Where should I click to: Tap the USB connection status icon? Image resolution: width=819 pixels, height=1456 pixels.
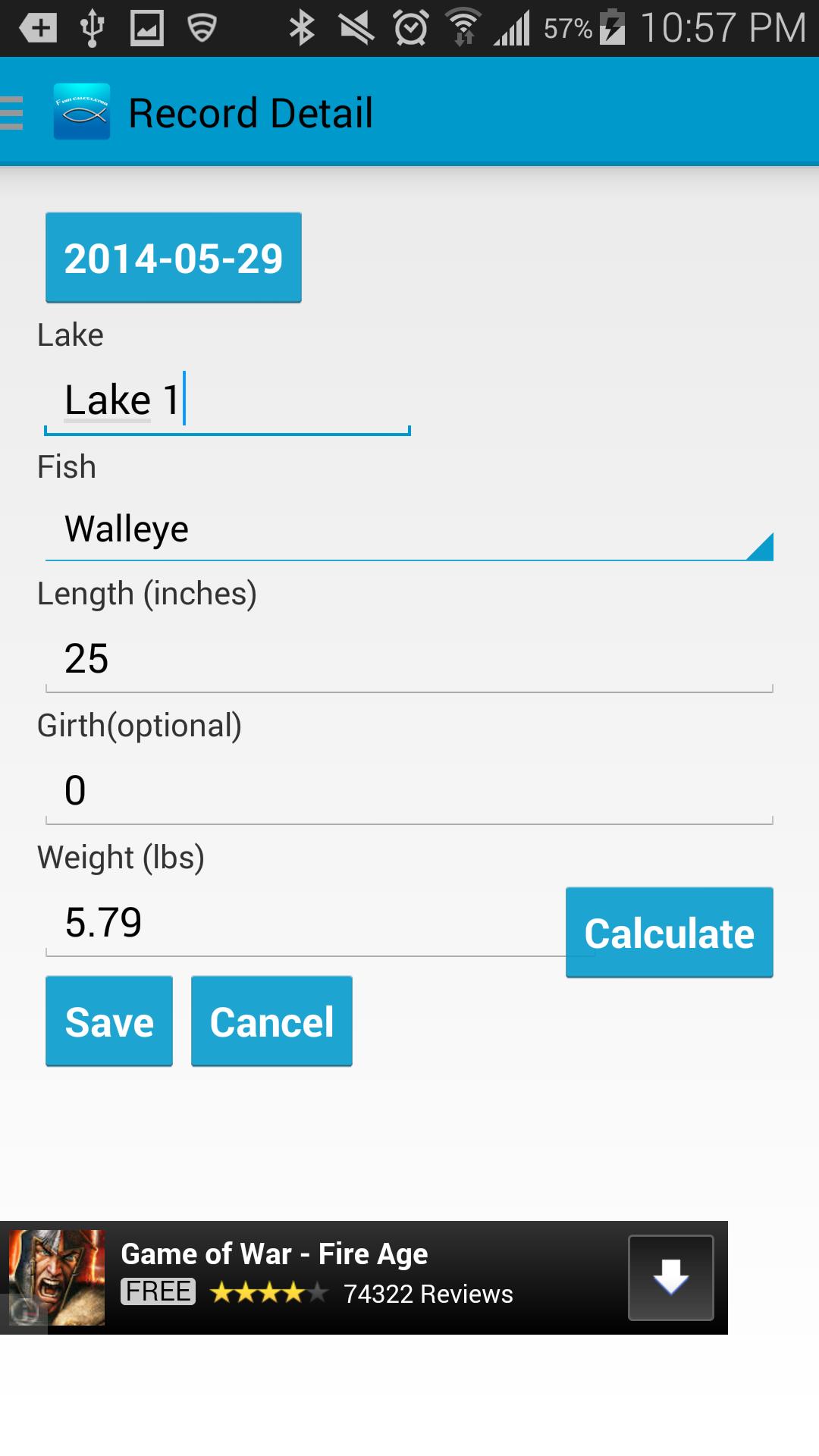coord(91,29)
